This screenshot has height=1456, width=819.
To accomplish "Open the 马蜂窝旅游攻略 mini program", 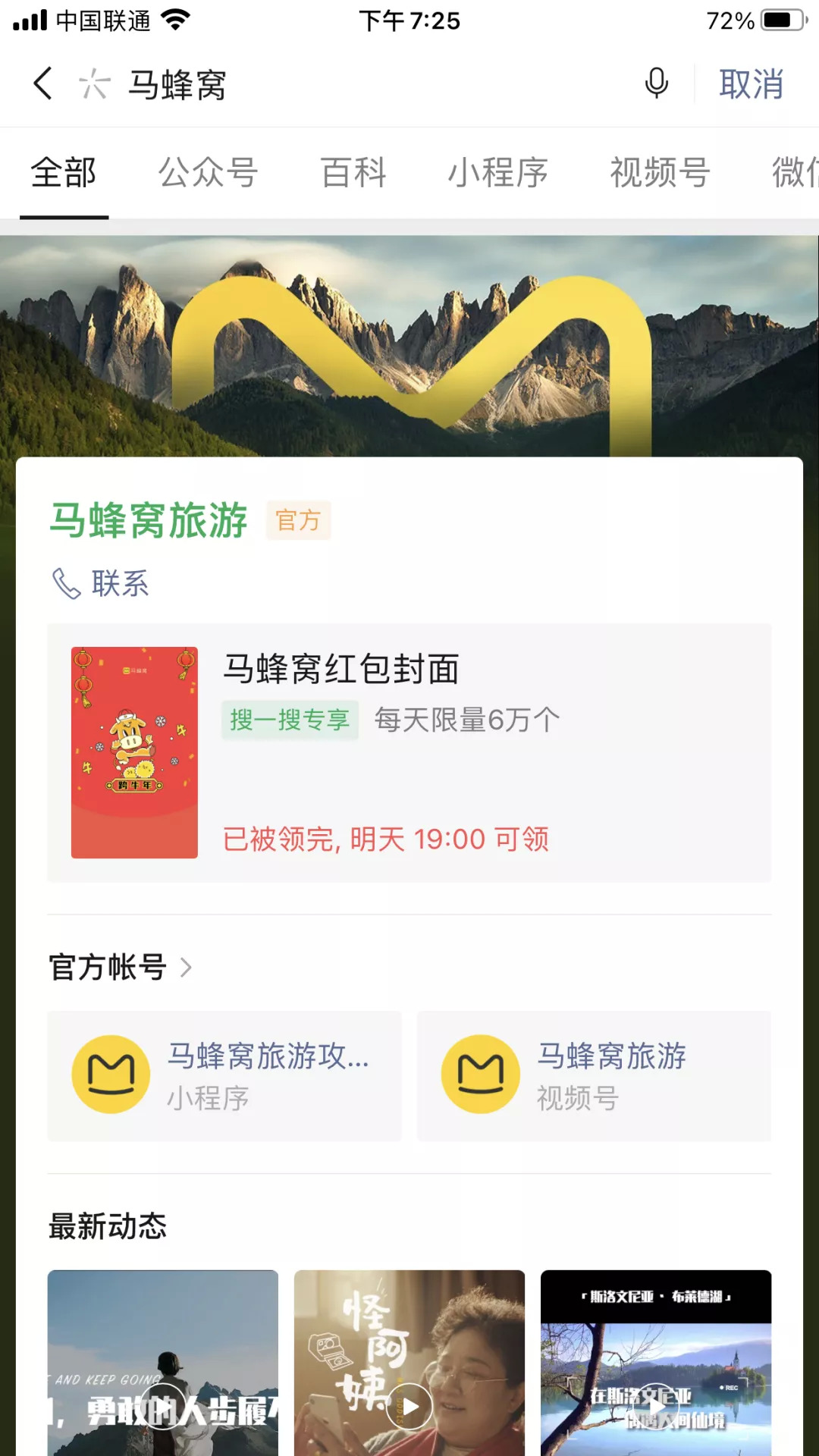I will (224, 1075).
